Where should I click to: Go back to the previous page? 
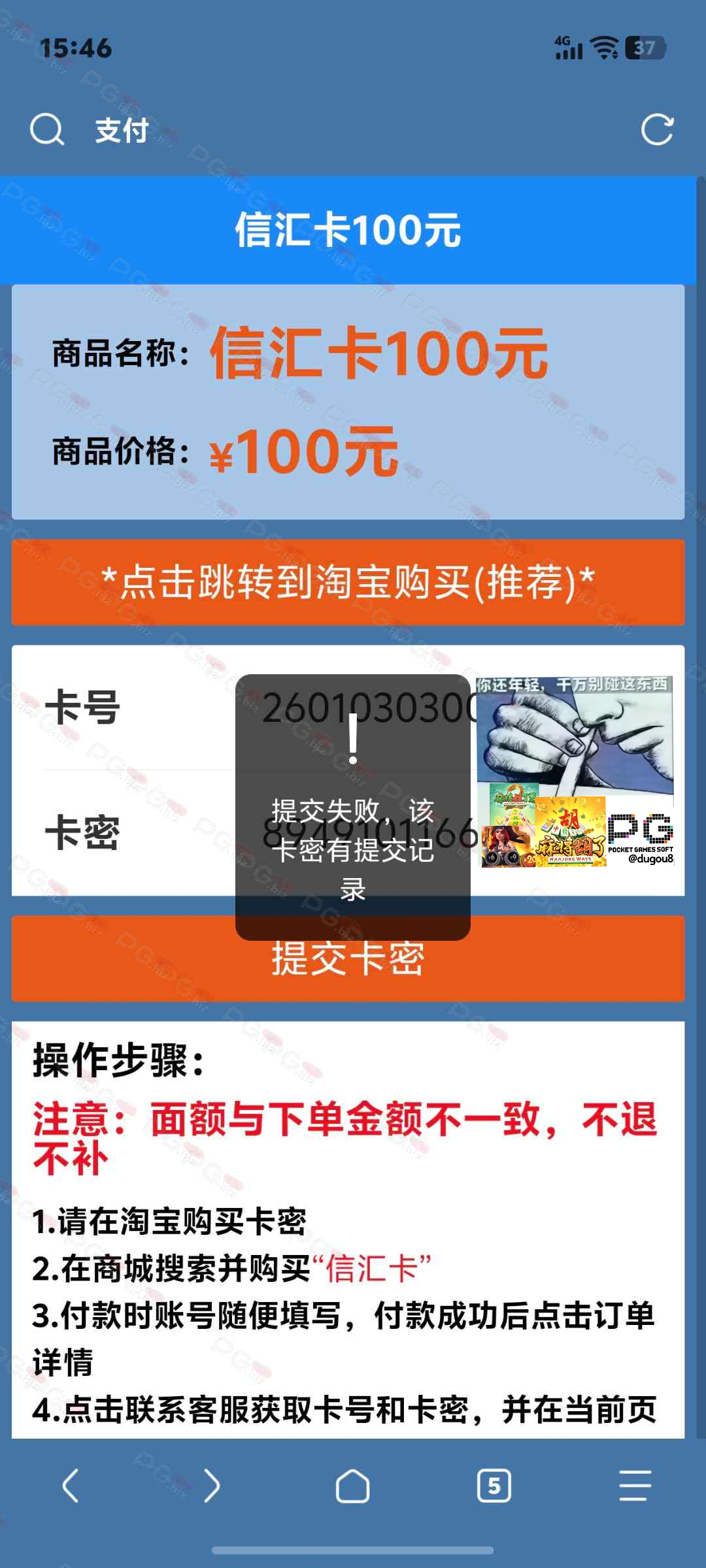point(71,1486)
